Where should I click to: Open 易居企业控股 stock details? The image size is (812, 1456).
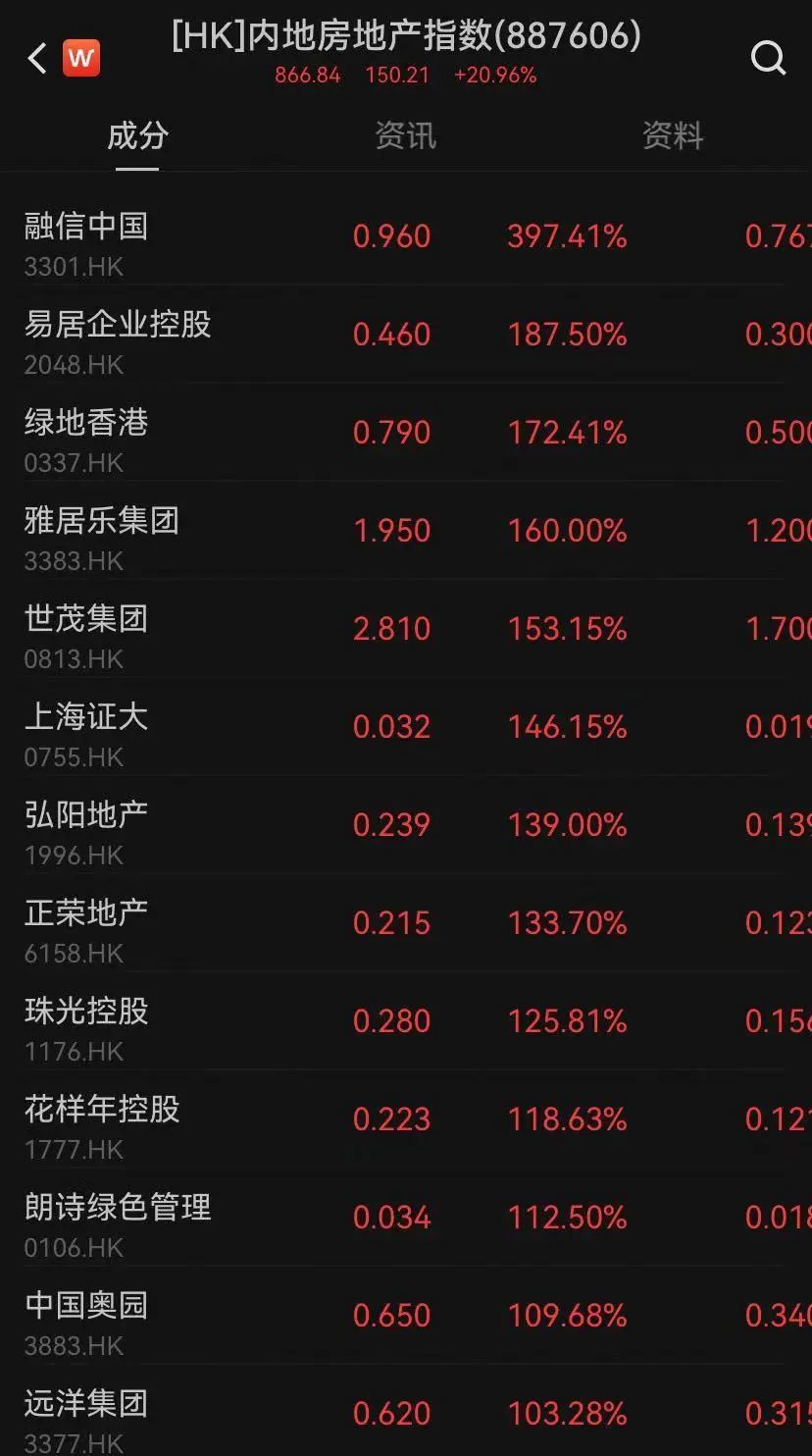[118, 337]
